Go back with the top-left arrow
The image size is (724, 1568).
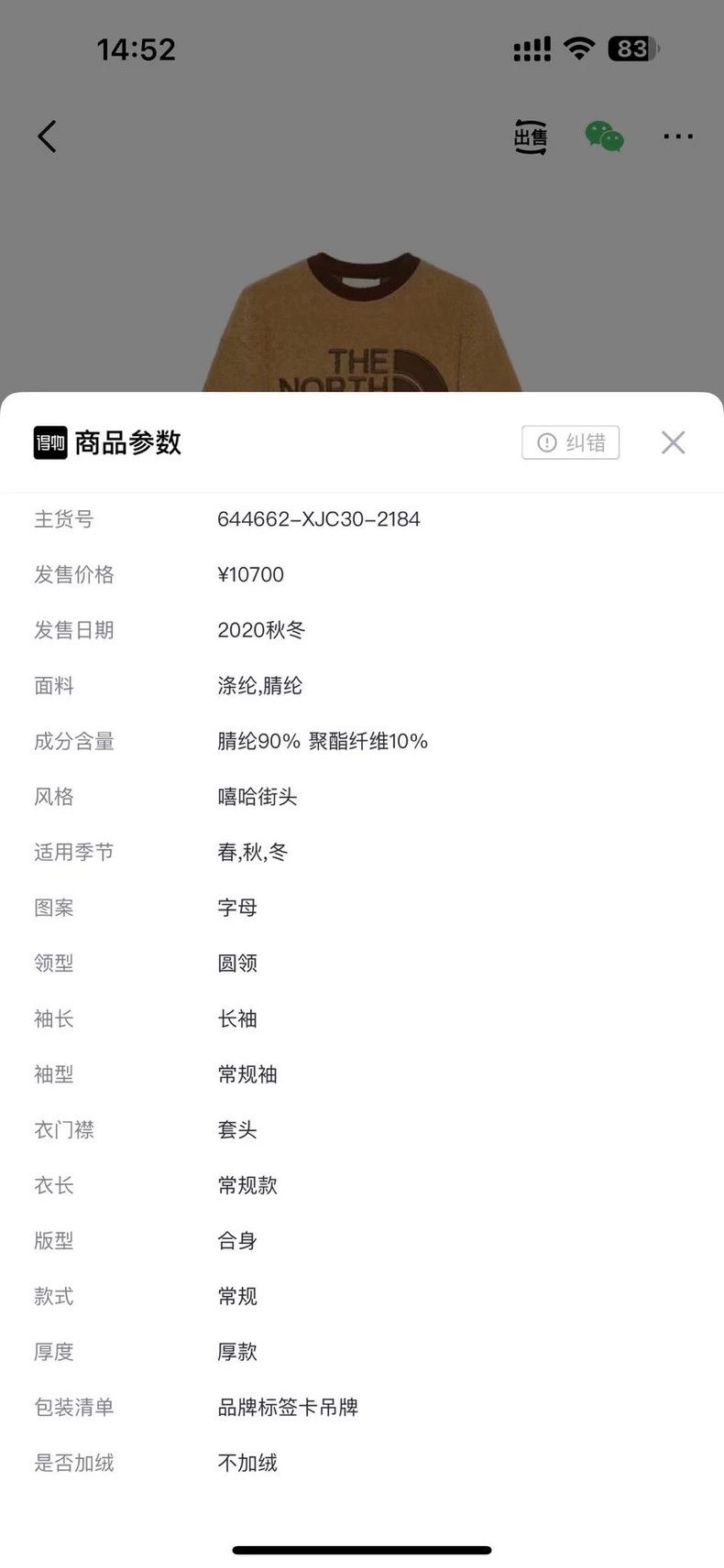[x=48, y=136]
